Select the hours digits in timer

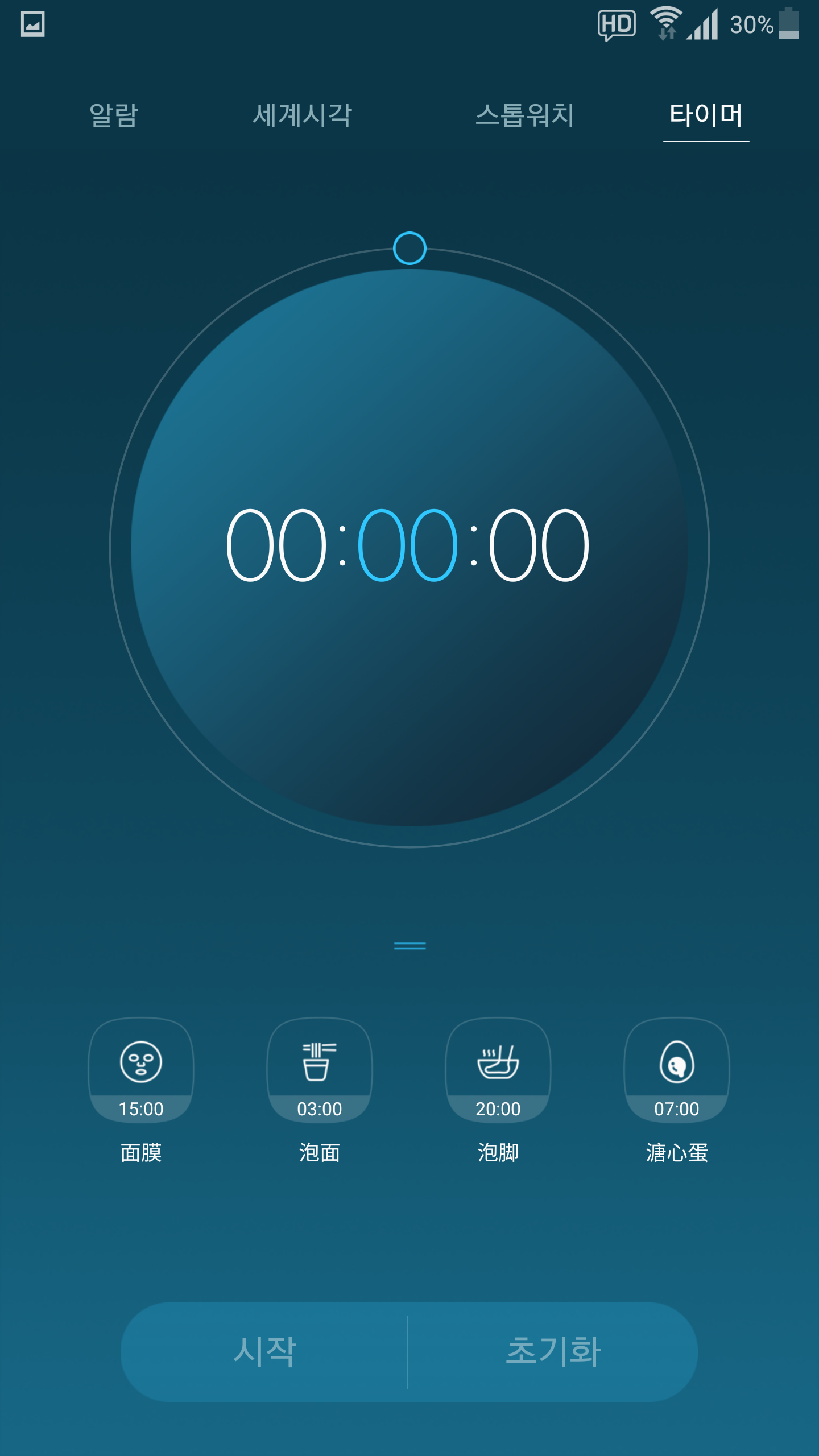[x=276, y=545]
